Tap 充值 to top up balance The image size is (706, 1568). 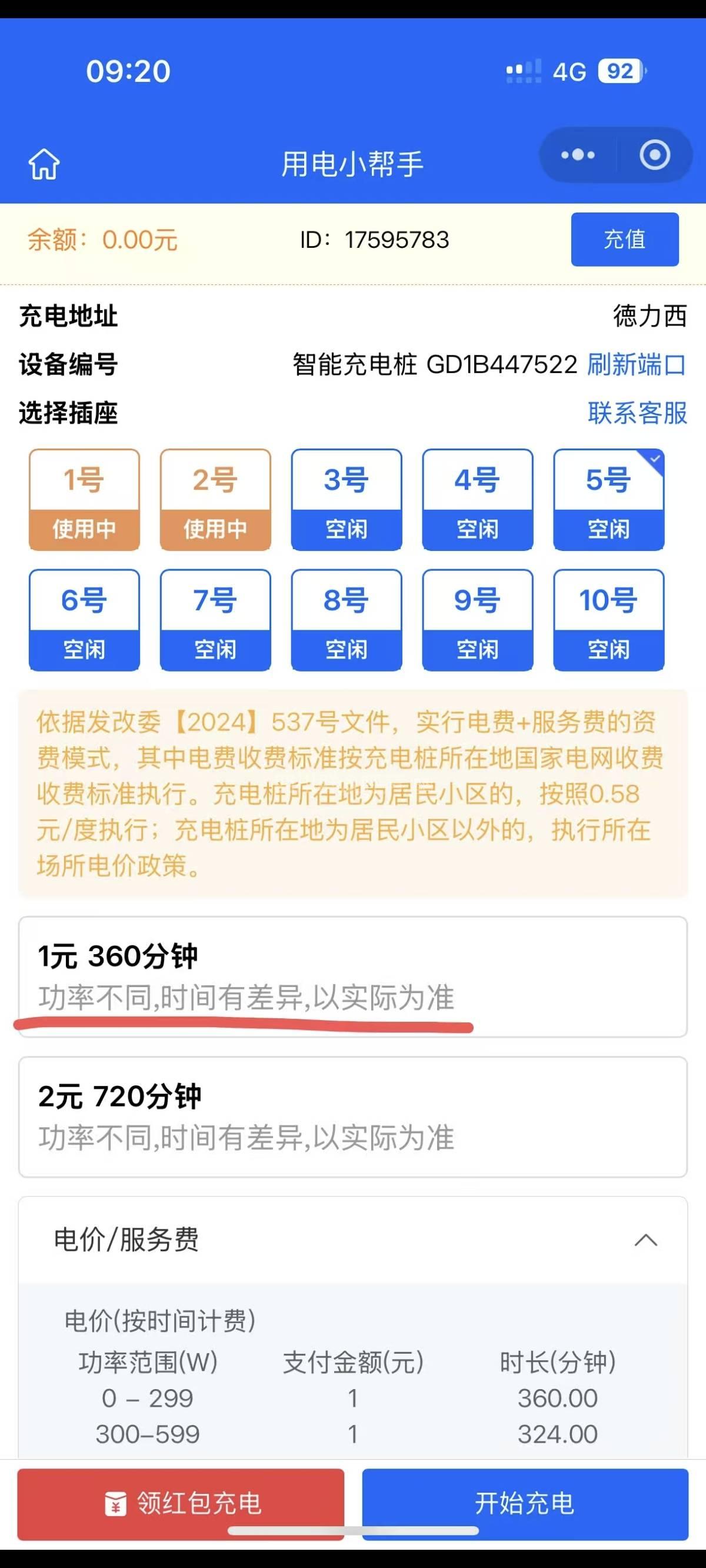click(x=624, y=239)
